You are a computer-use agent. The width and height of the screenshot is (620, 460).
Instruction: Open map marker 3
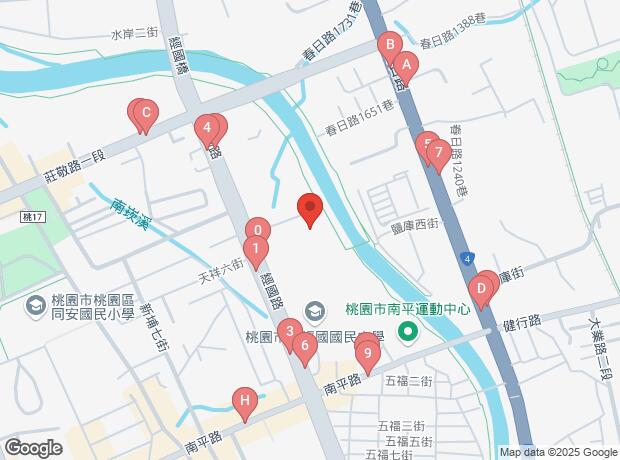(x=289, y=331)
